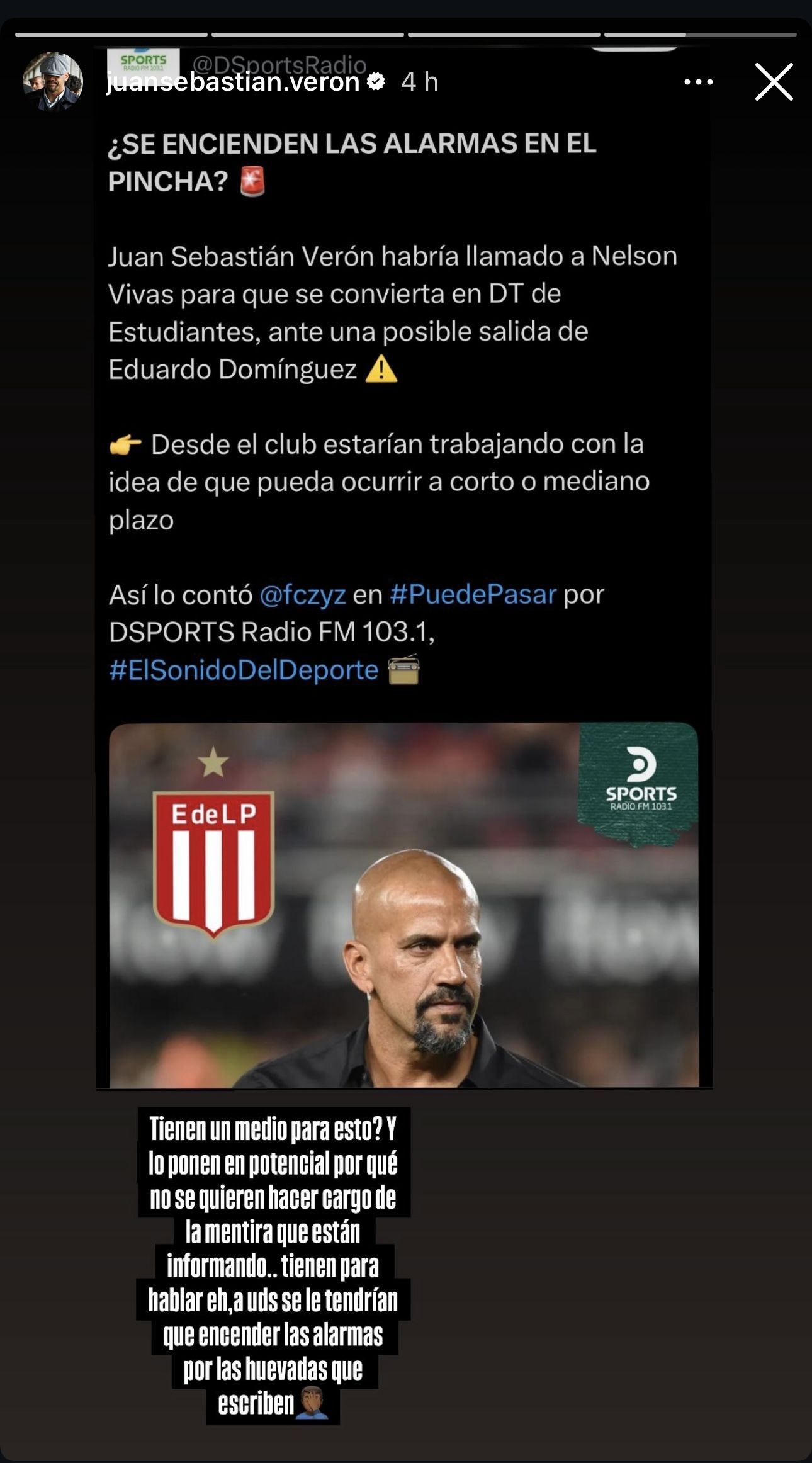
Task: Tap the juansebastian.veron username
Action: coord(233,82)
